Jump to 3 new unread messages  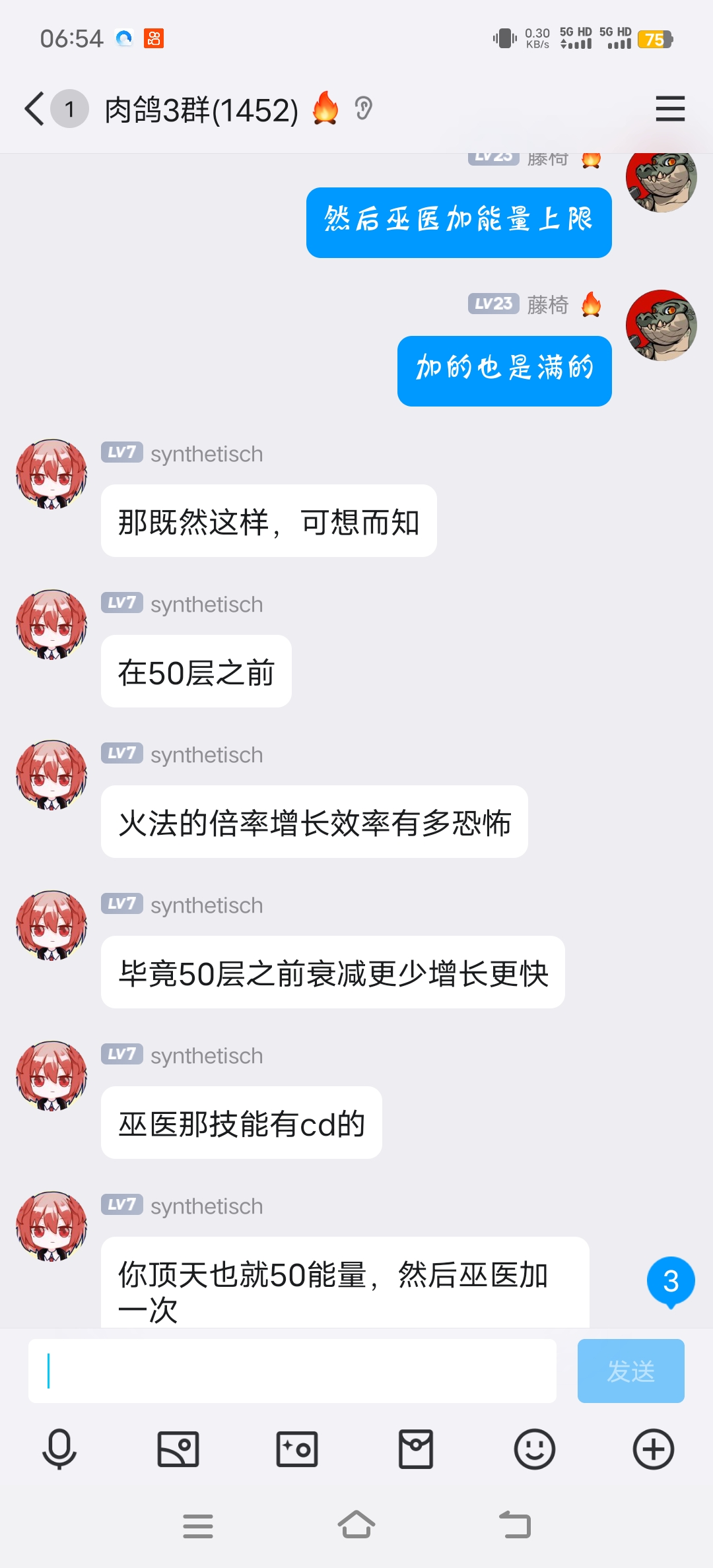coord(670,1281)
